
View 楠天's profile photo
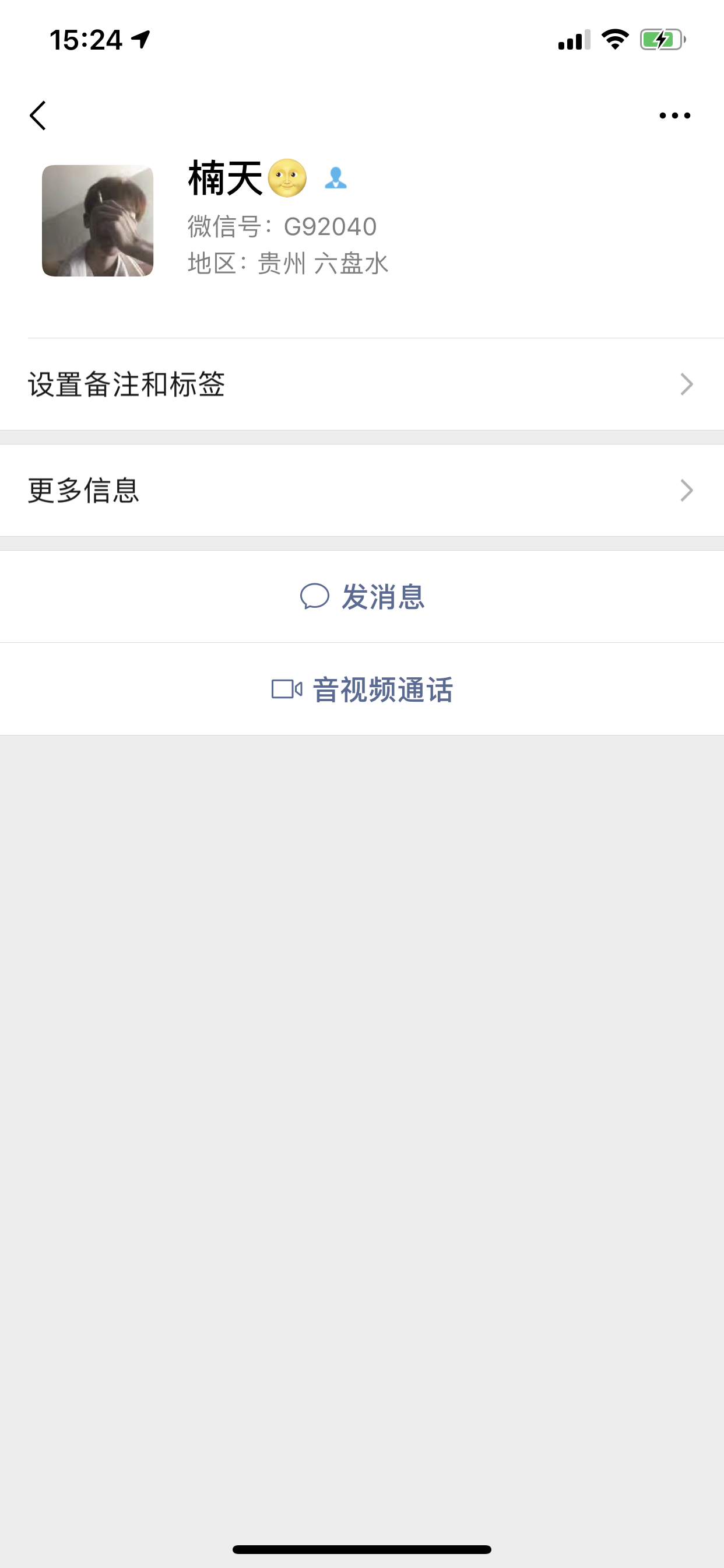pos(97,220)
